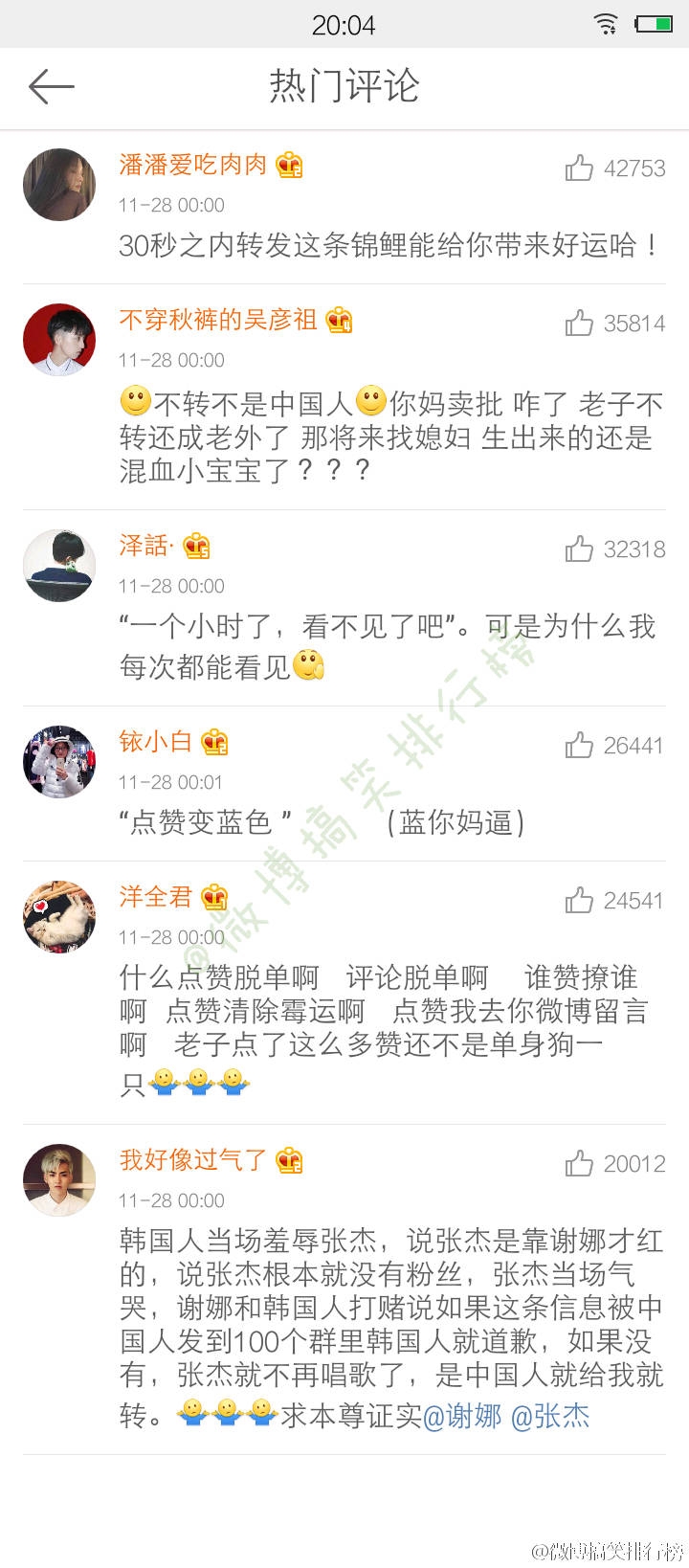Open the avatar of 泽話·

coord(59,566)
